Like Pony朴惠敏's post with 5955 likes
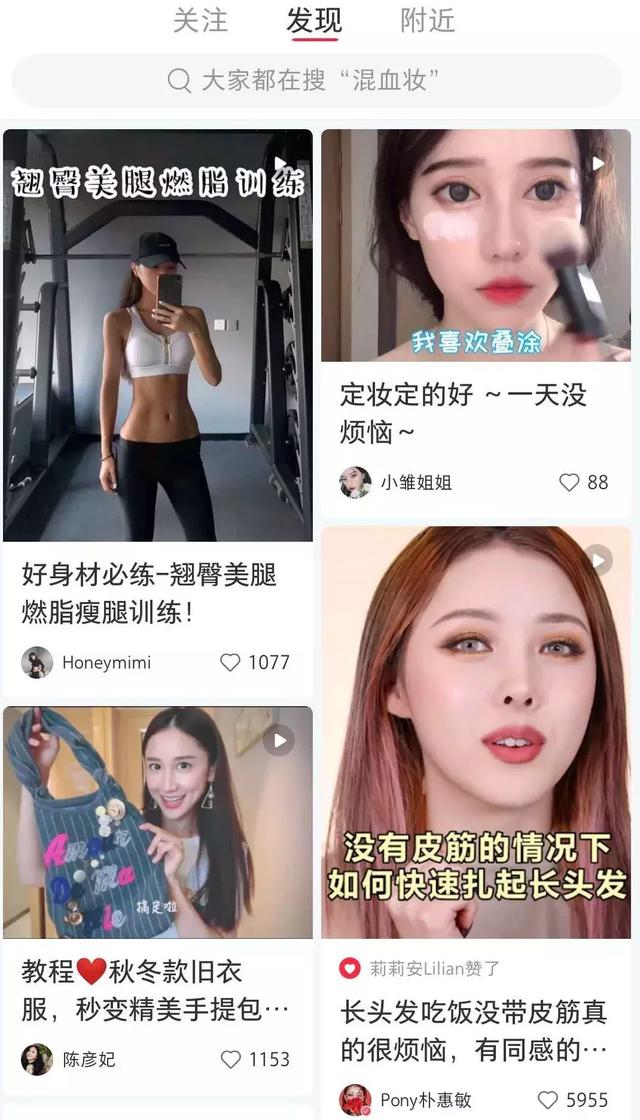 click(548, 1101)
